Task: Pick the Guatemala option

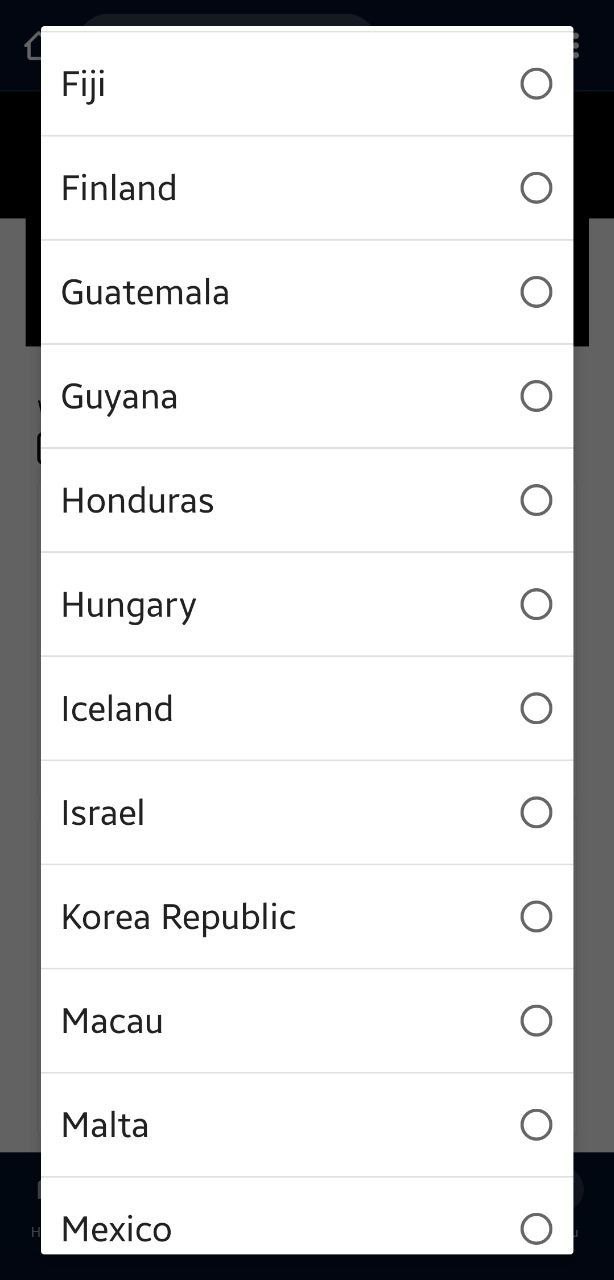Action: point(536,292)
